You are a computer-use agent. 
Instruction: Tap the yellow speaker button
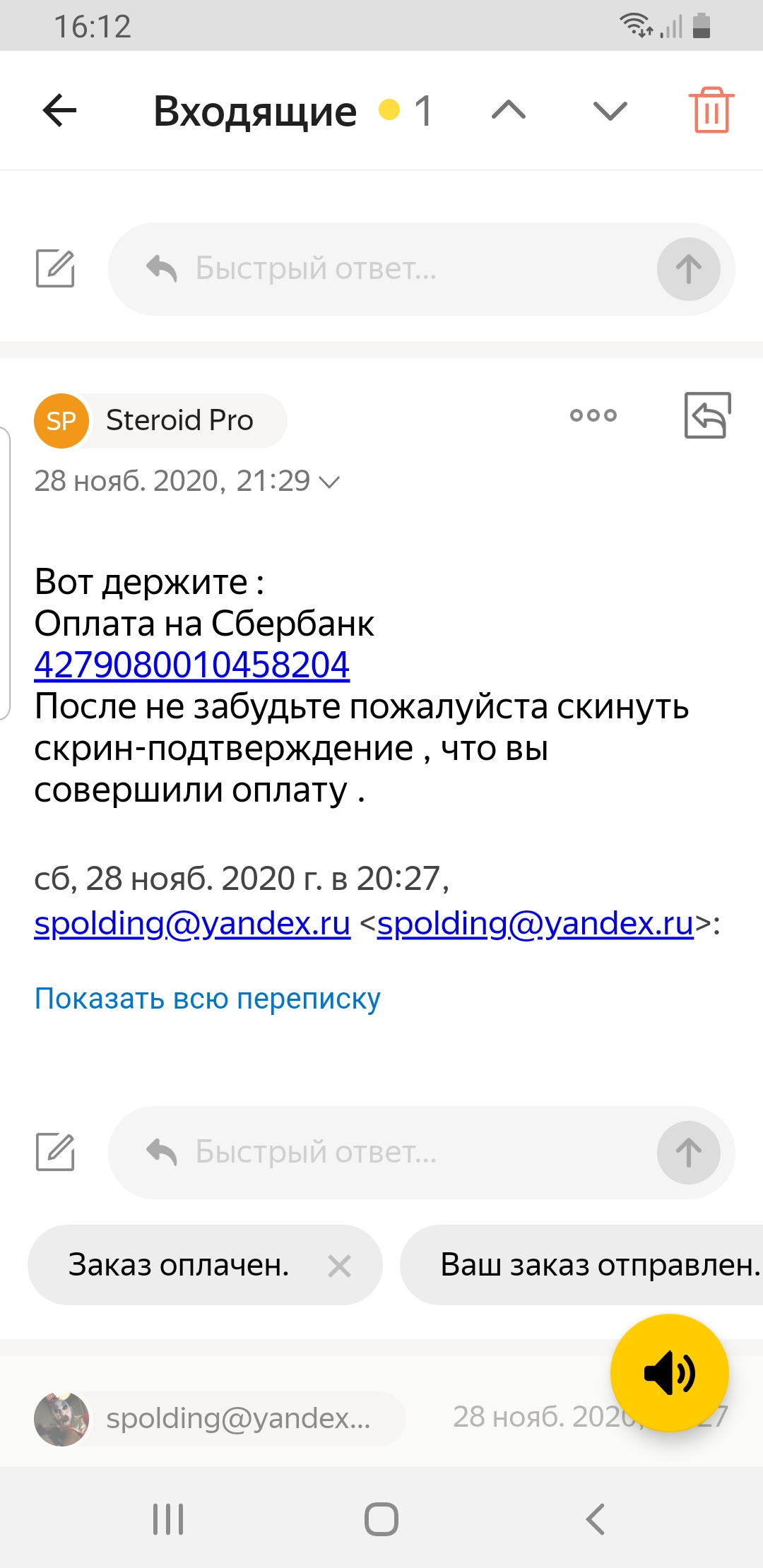[669, 1373]
